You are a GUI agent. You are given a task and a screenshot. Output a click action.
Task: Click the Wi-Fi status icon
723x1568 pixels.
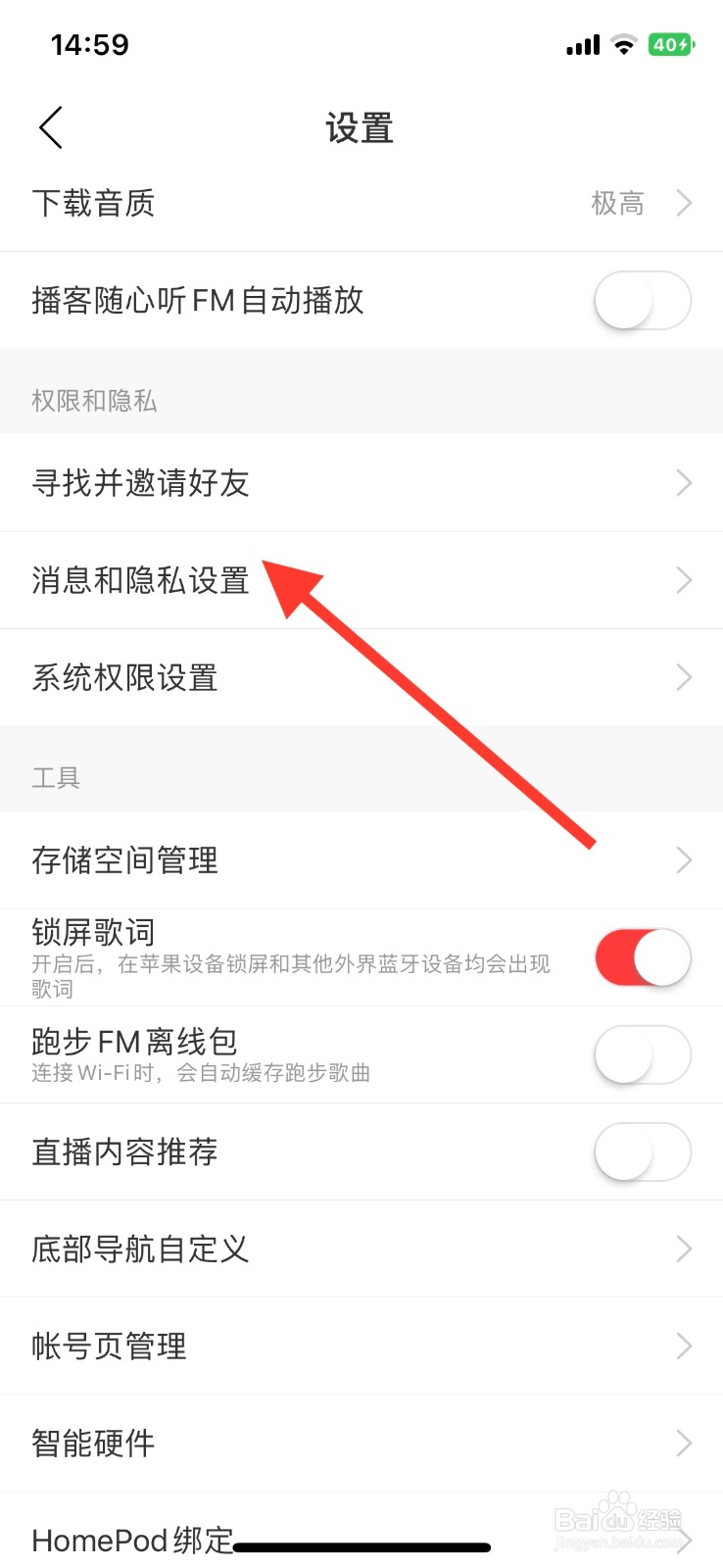click(624, 43)
